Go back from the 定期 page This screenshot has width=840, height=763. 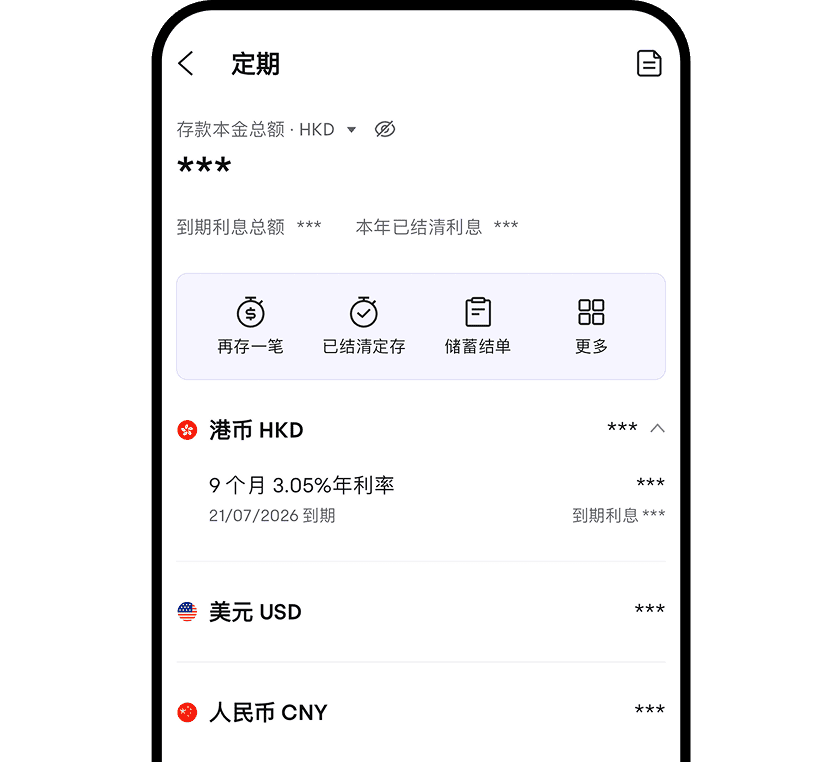click(x=186, y=64)
